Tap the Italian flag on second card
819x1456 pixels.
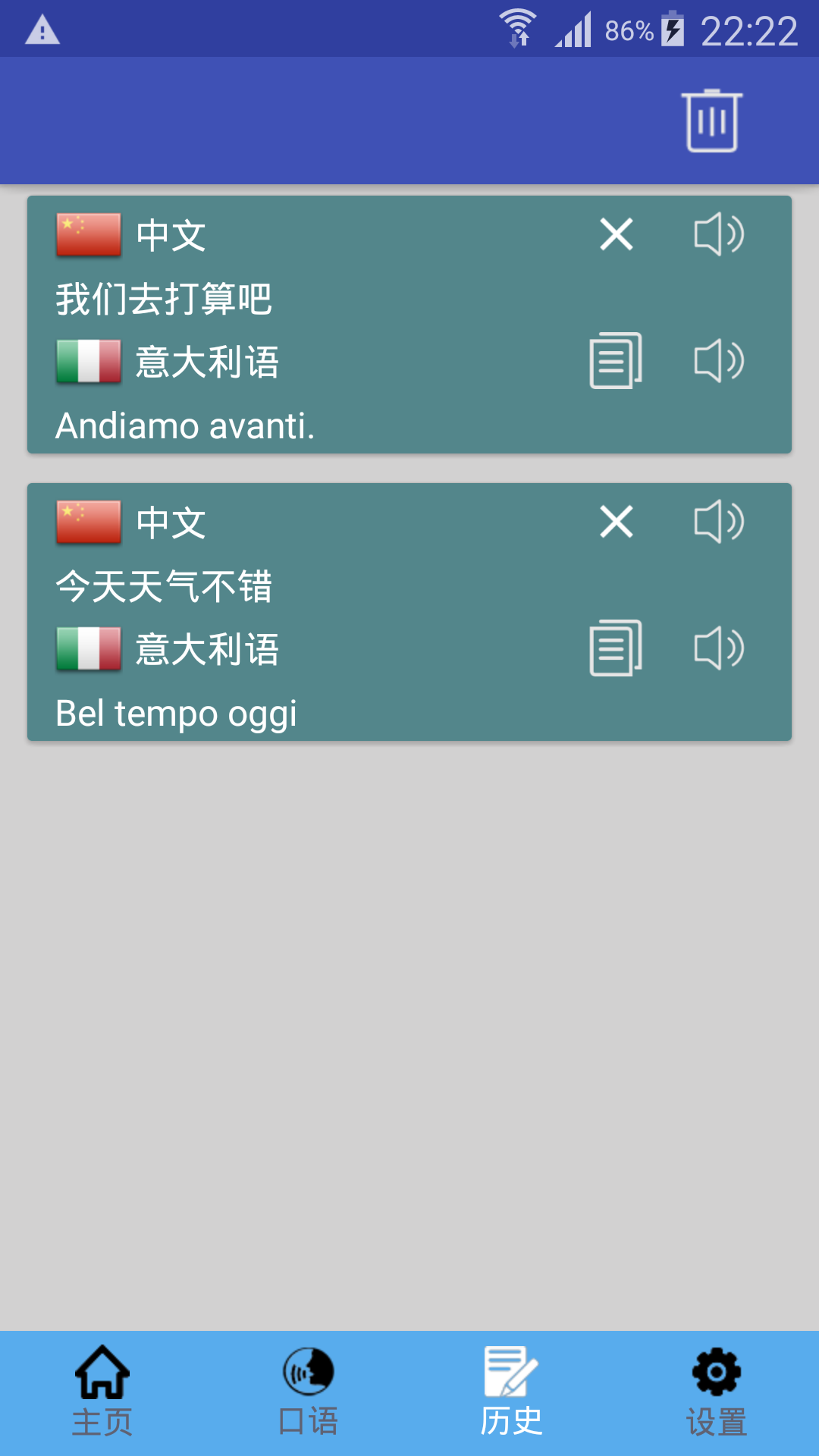click(87, 648)
